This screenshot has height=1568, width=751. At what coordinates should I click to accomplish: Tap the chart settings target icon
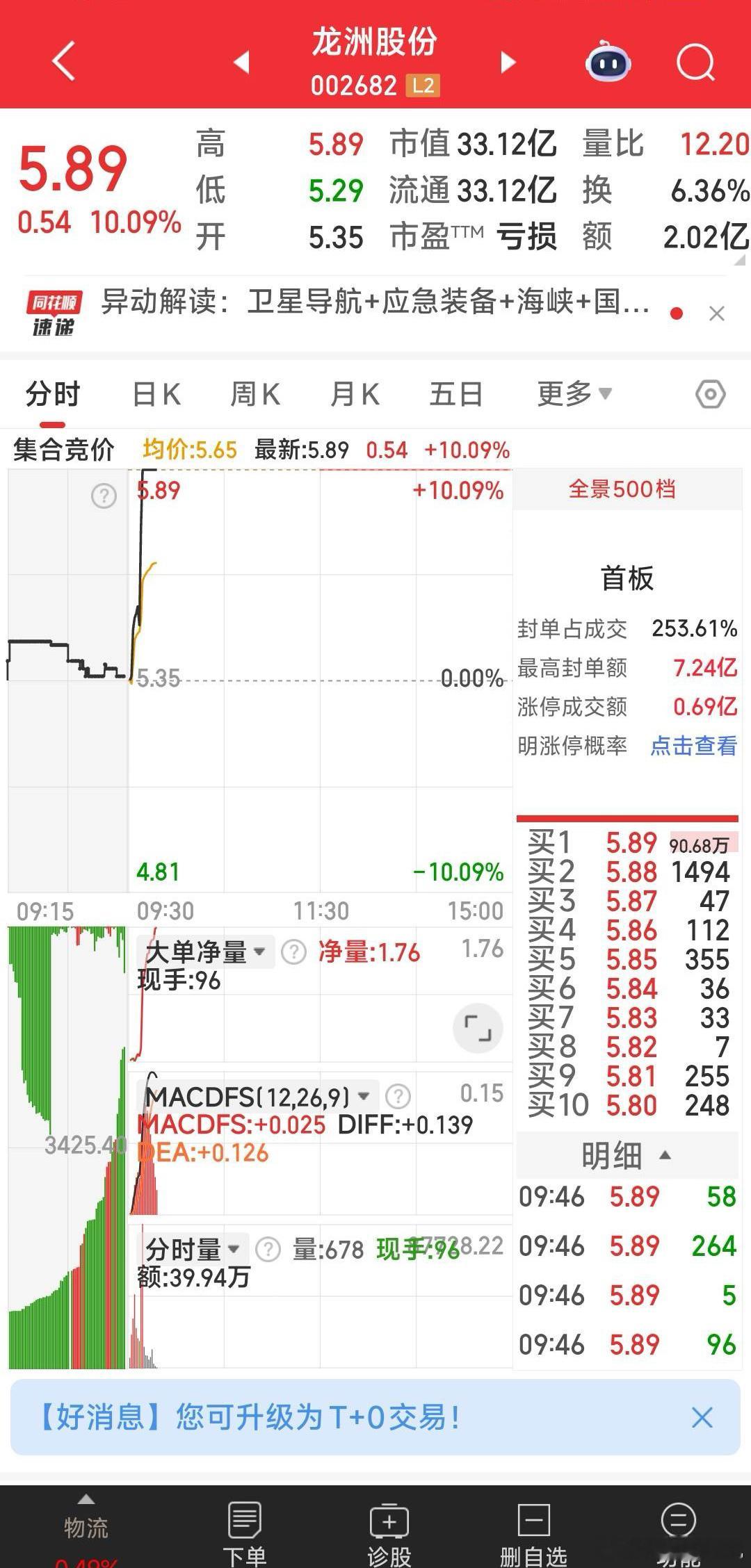click(x=710, y=393)
